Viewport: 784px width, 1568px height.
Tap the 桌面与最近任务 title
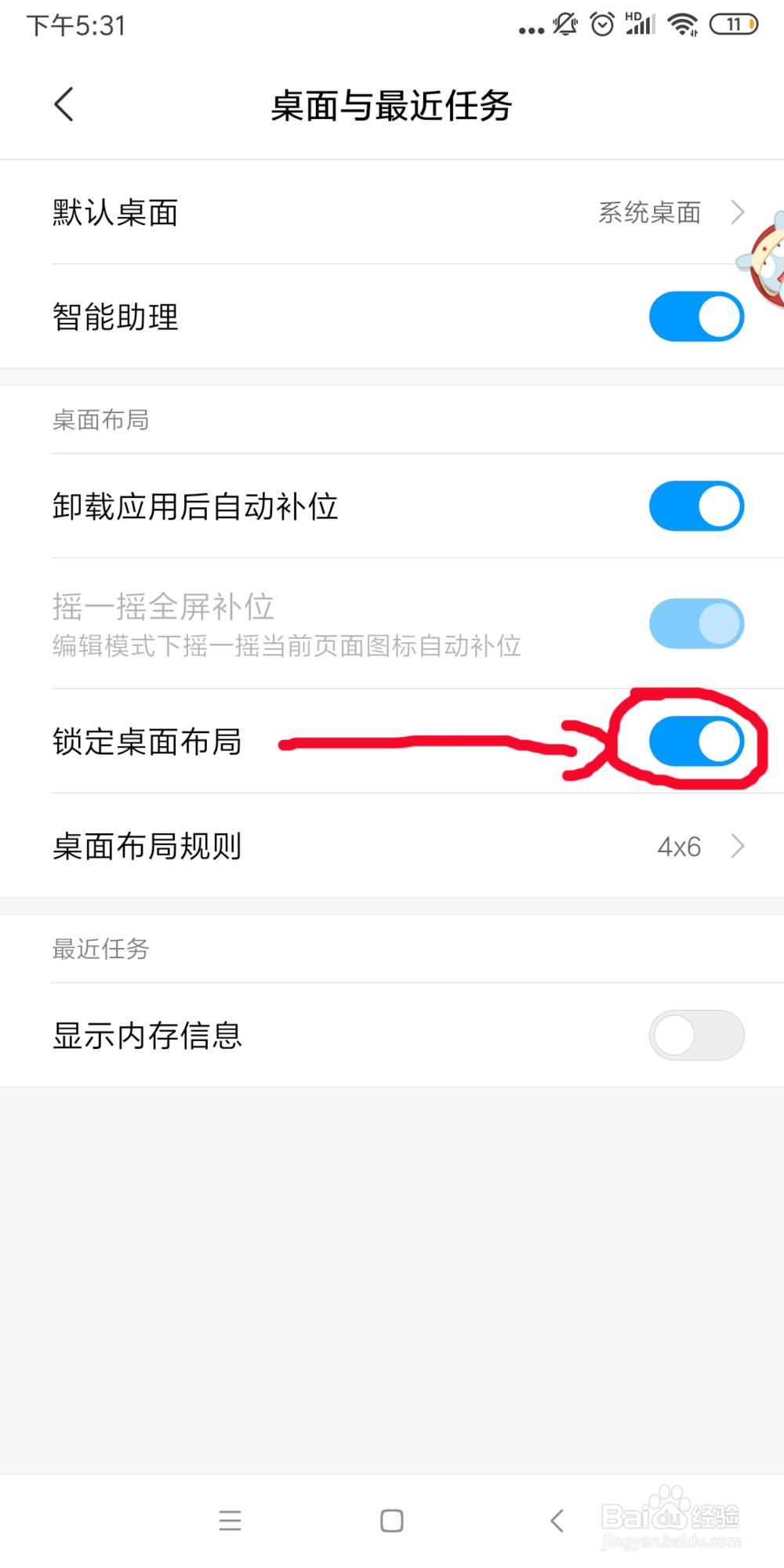(x=391, y=106)
